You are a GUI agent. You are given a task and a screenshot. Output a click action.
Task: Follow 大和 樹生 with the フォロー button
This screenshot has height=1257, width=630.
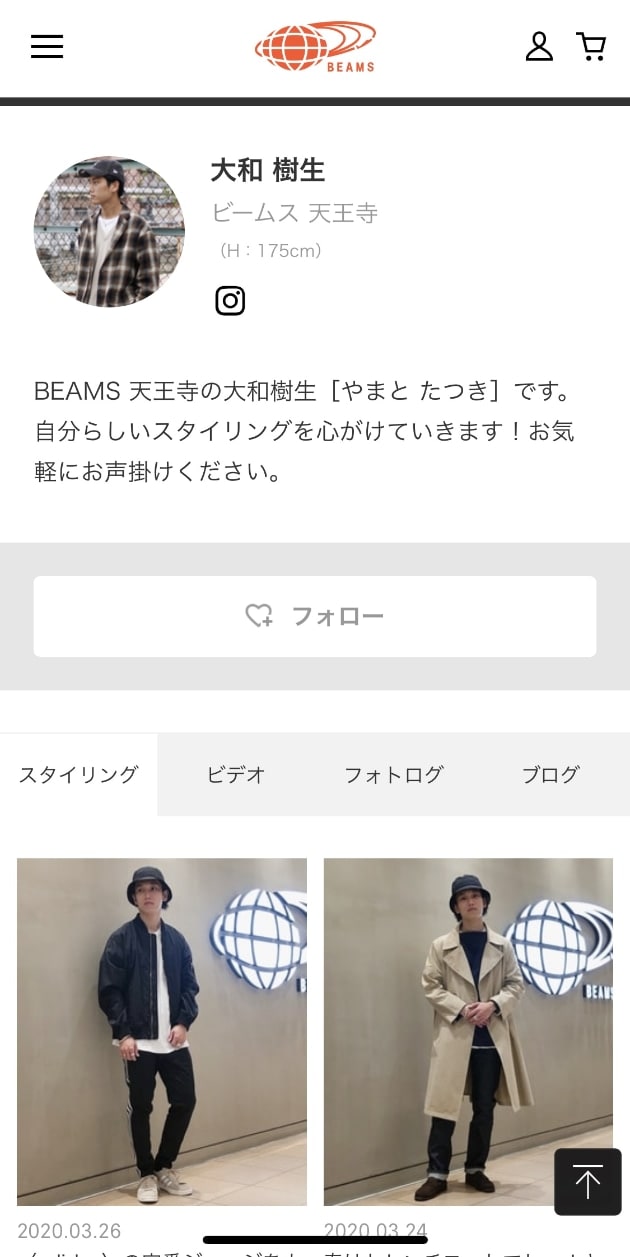pos(315,616)
